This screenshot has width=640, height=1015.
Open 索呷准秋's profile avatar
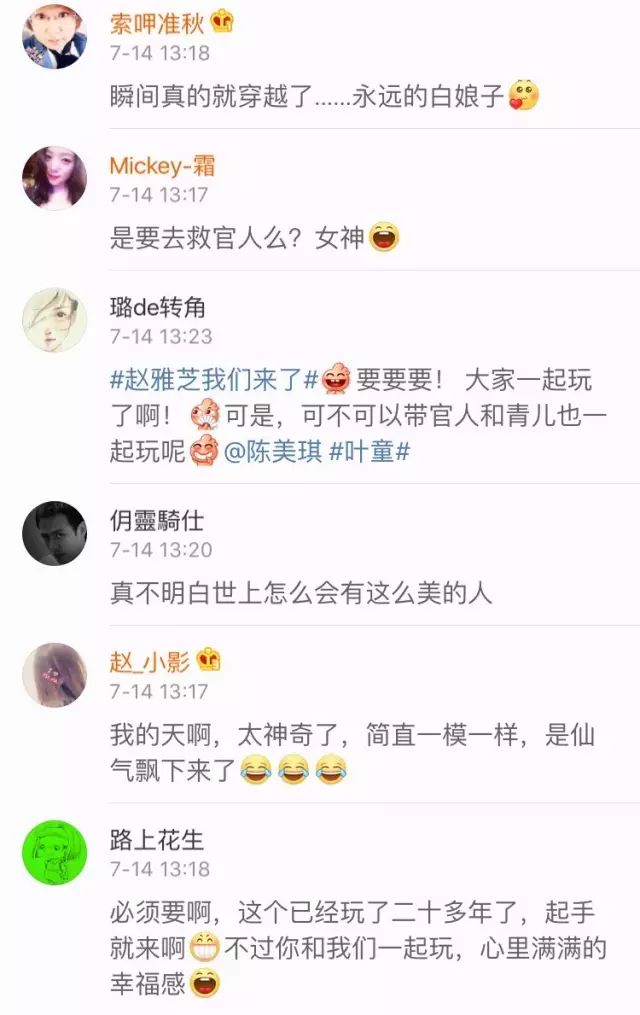pyautogui.click(x=54, y=37)
